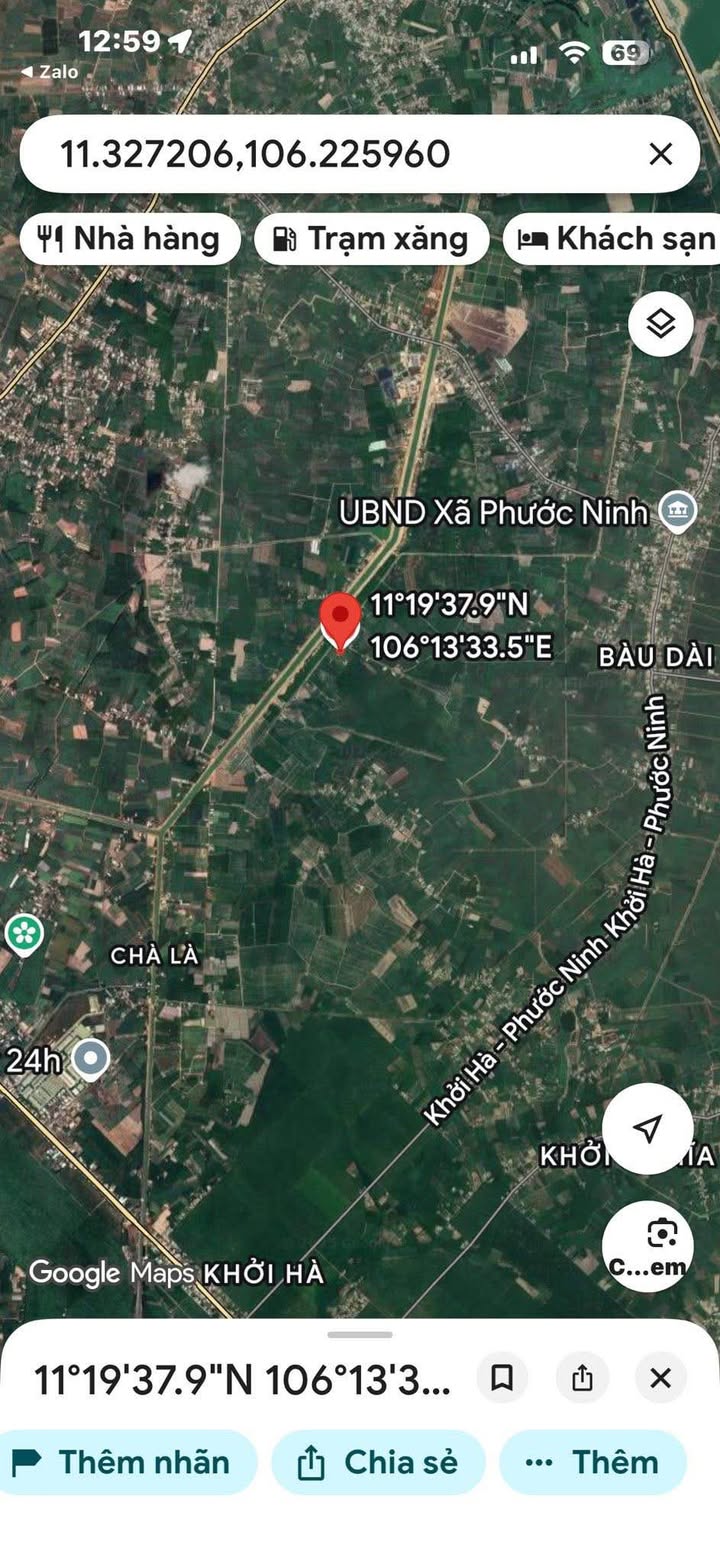The height and width of the screenshot is (1564, 720).
Task: Open the map layers selector
Action: tap(660, 324)
